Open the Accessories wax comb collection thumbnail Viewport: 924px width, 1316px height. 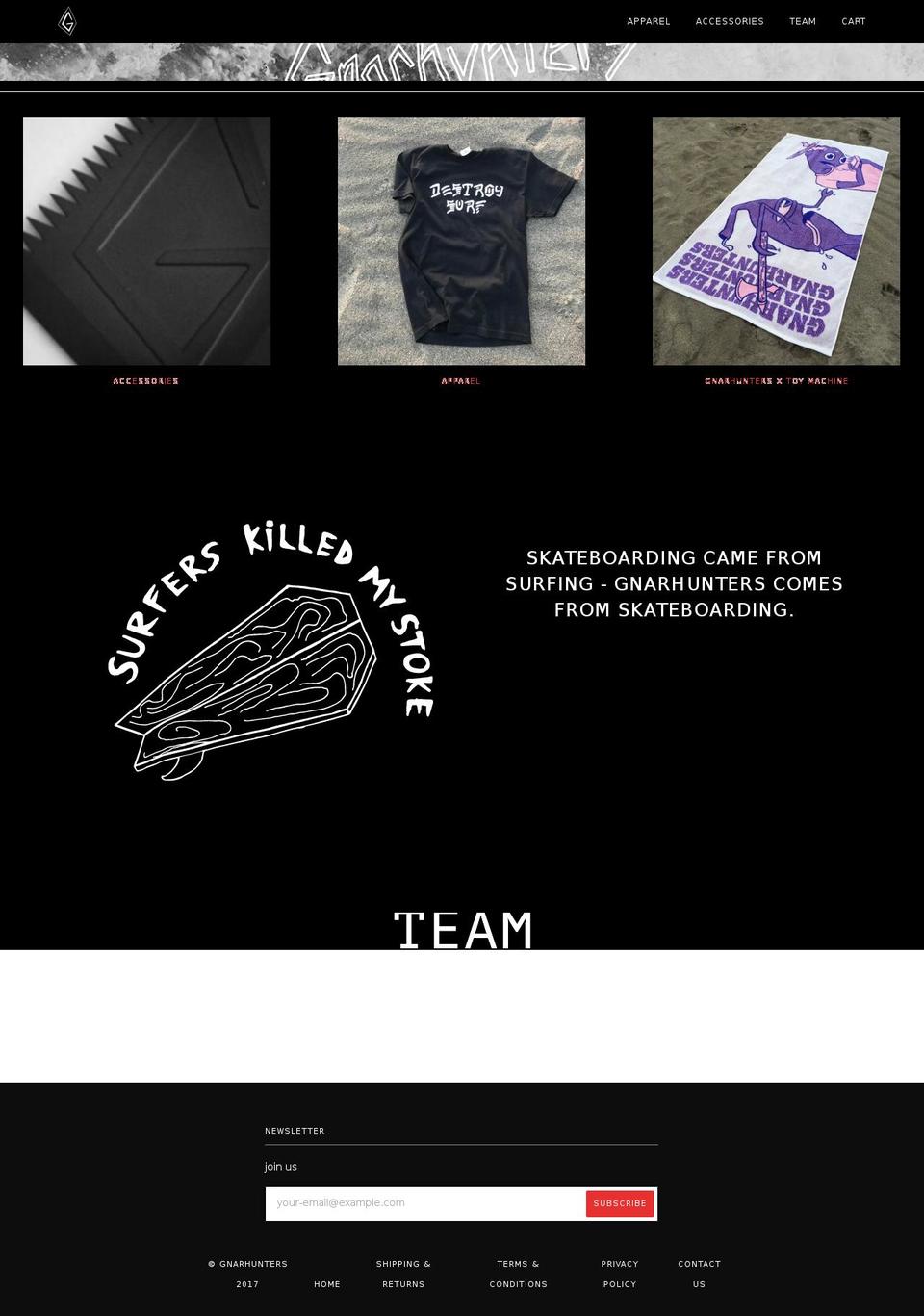point(146,242)
